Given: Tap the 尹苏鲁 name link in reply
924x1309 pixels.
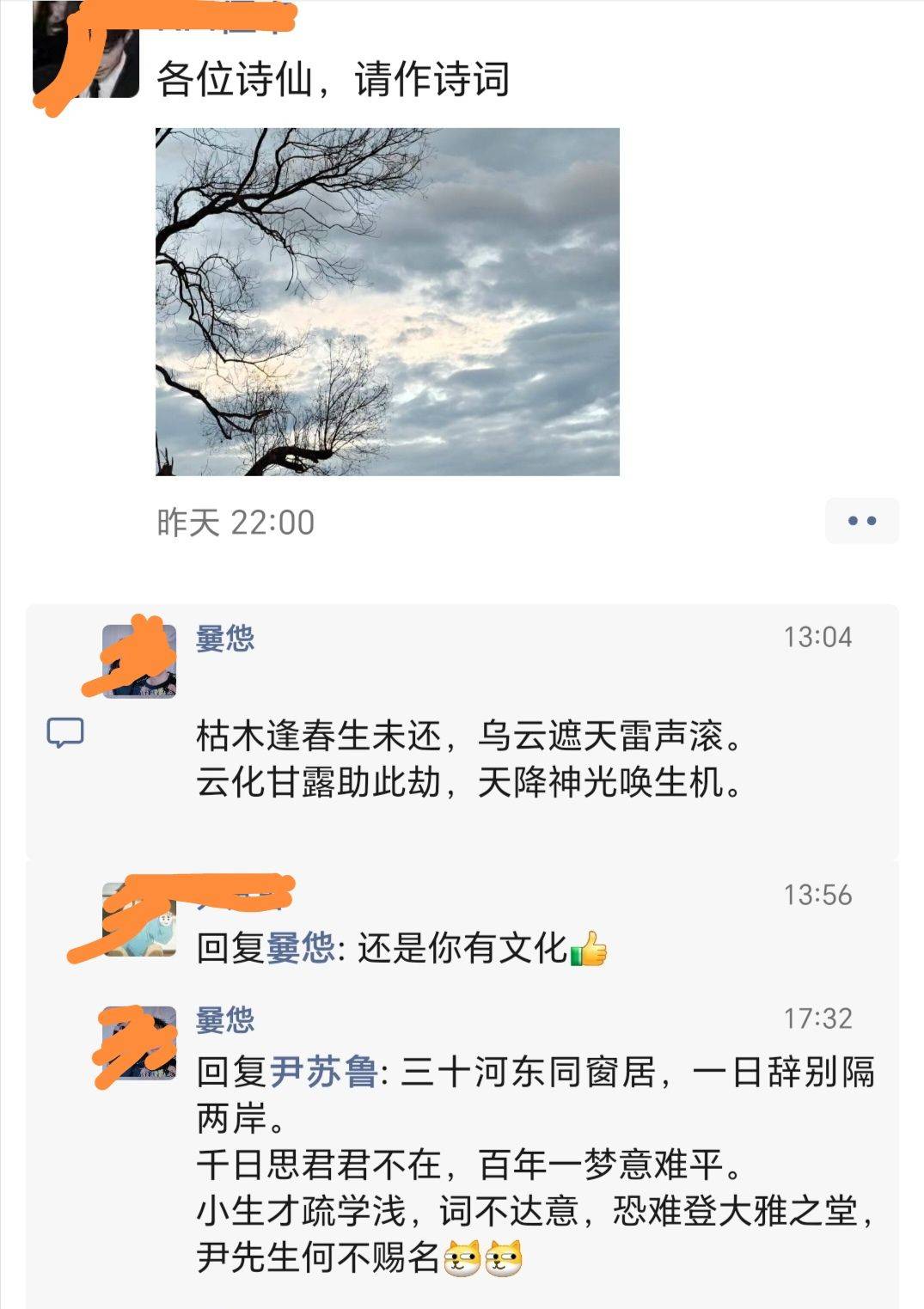Looking at the screenshot, I should click(x=324, y=1073).
